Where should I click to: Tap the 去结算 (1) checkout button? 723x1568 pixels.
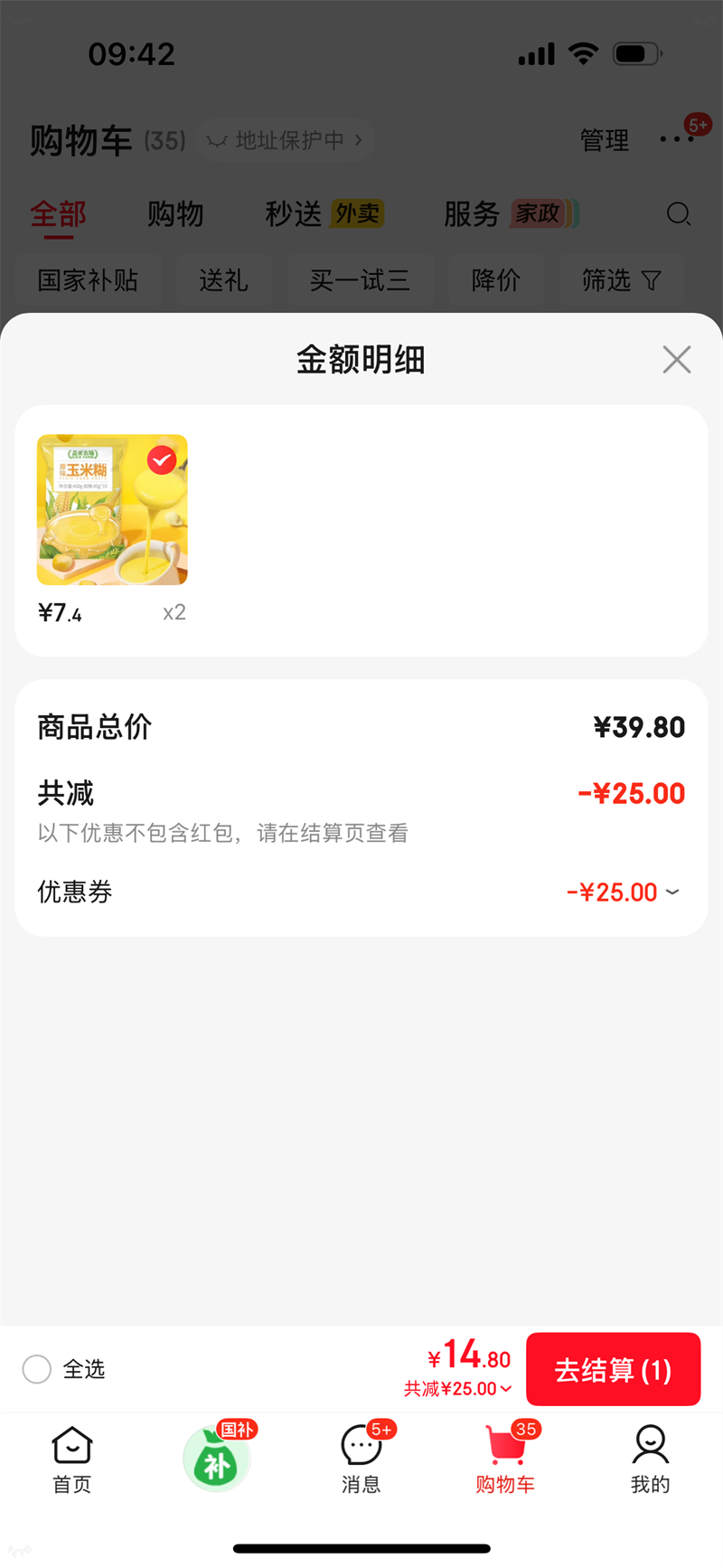(x=613, y=1369)
